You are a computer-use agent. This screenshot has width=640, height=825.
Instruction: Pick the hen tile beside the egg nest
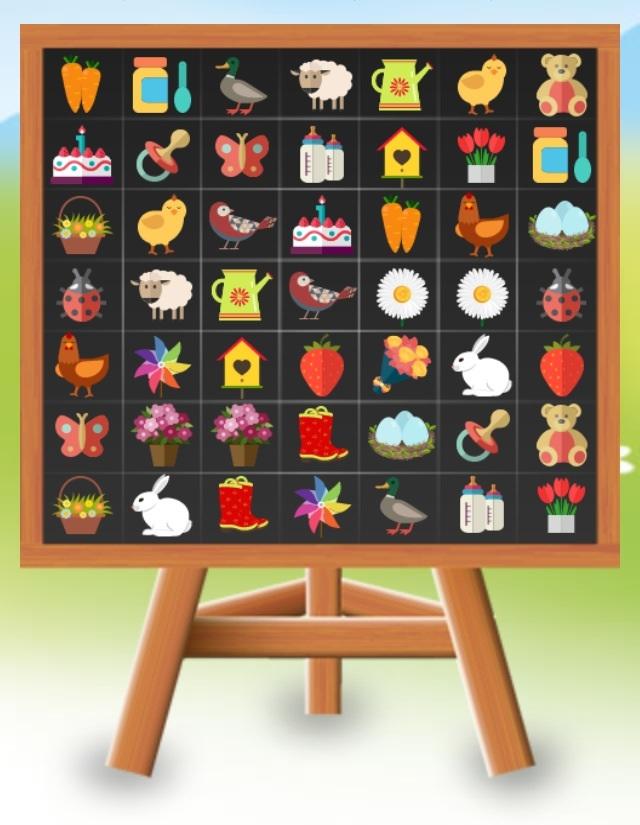point(482,226)
